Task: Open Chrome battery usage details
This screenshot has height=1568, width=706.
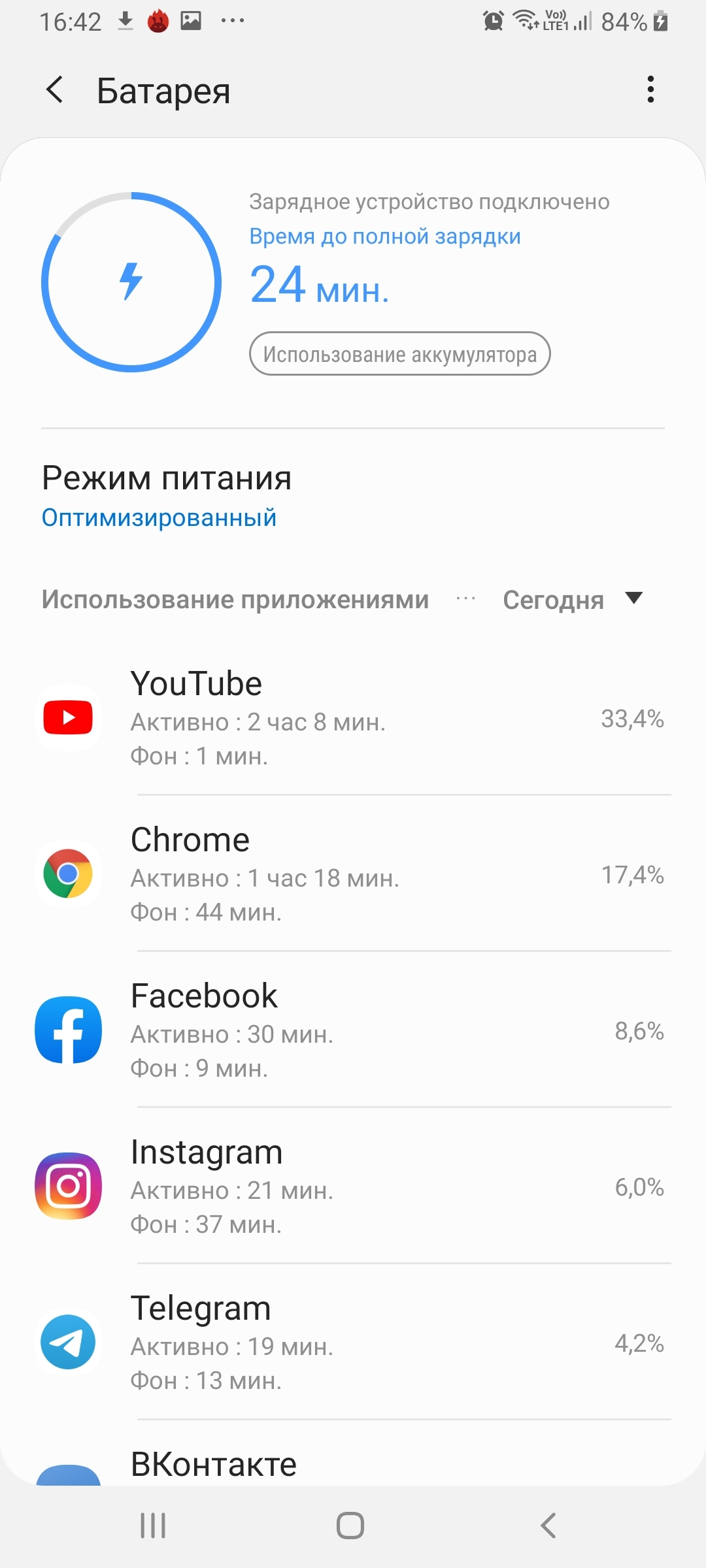Action: click(x=353, y=874)
